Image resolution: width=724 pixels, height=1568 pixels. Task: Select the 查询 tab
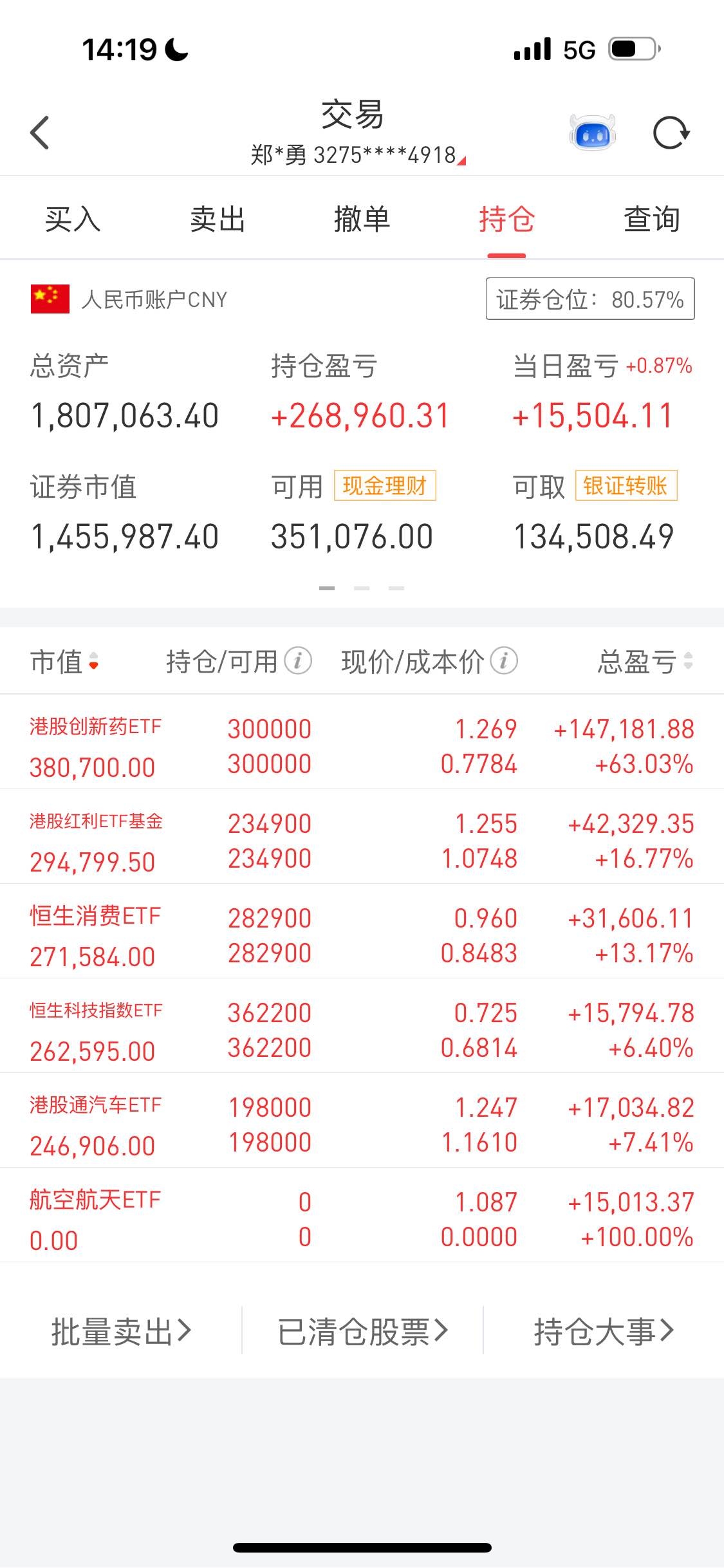652,219
